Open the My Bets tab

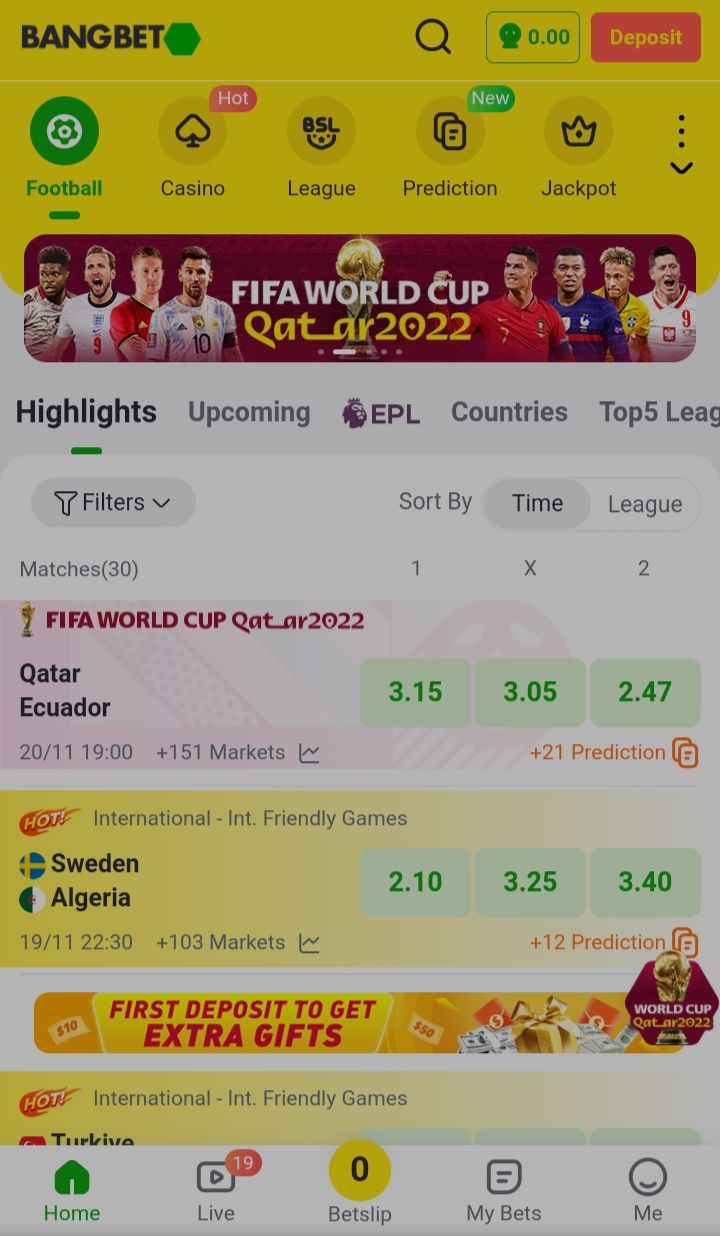(x=504, y=1190)
